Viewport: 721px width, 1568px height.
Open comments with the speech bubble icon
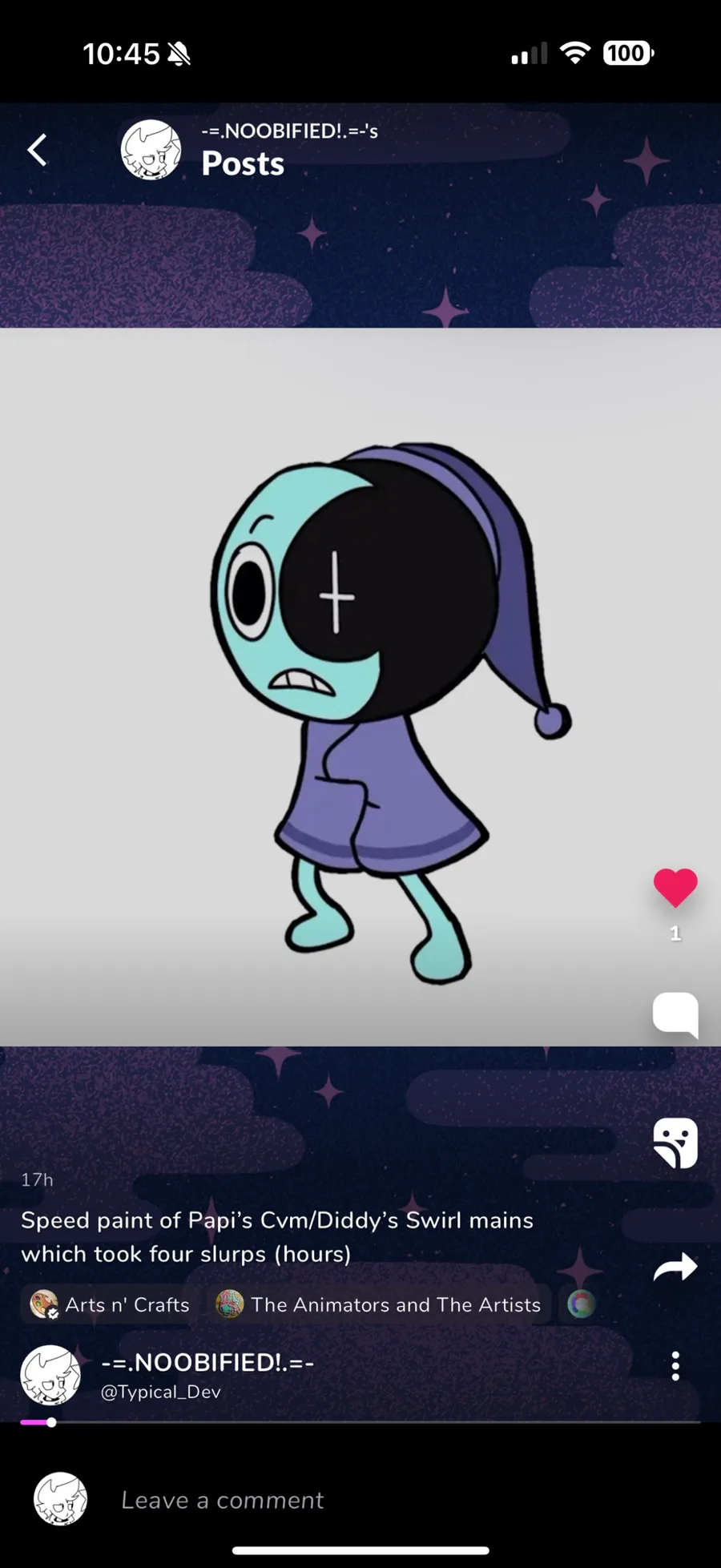click(675, 1014)
